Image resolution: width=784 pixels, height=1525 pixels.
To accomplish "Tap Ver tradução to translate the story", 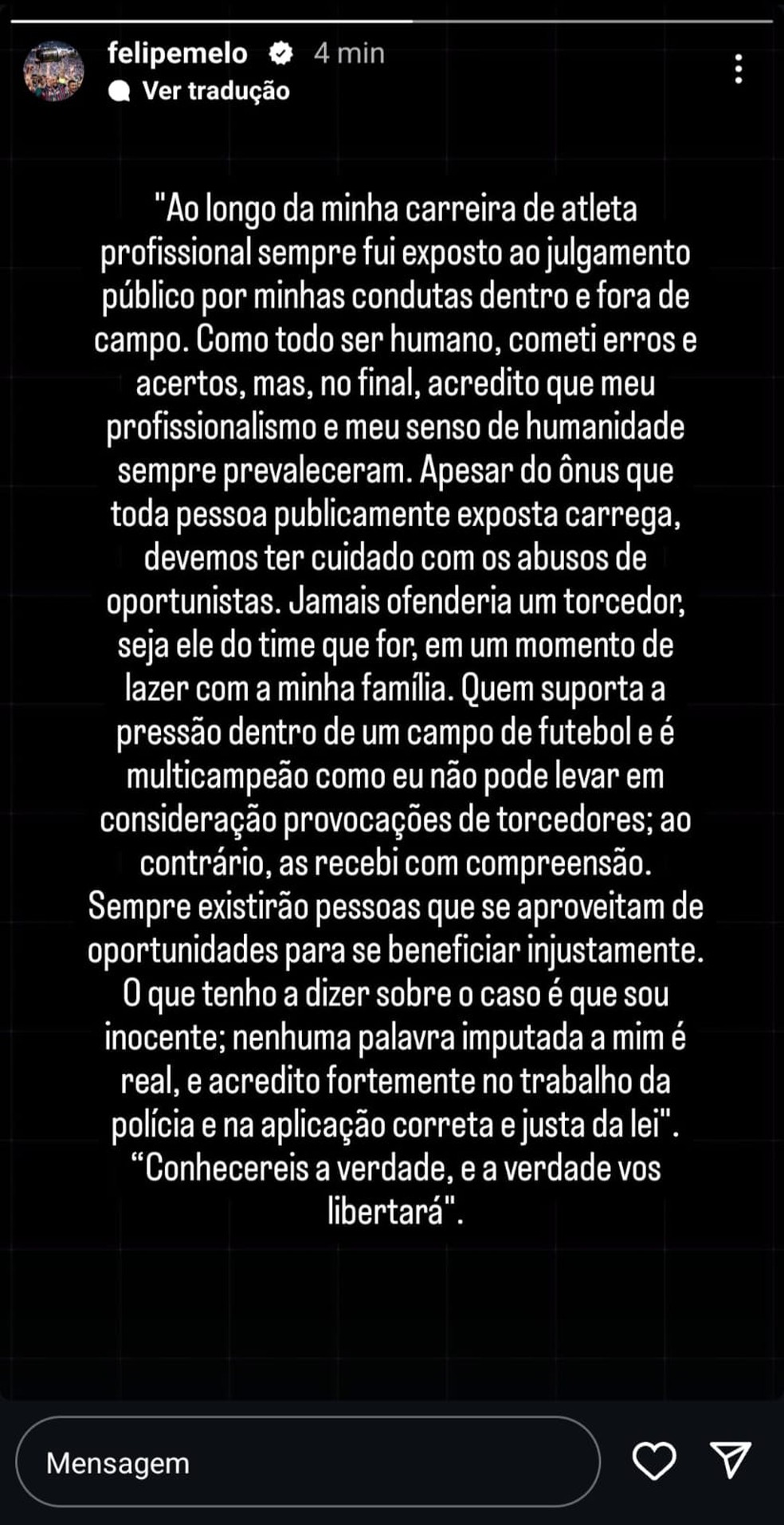I will [x=215, y=91].
